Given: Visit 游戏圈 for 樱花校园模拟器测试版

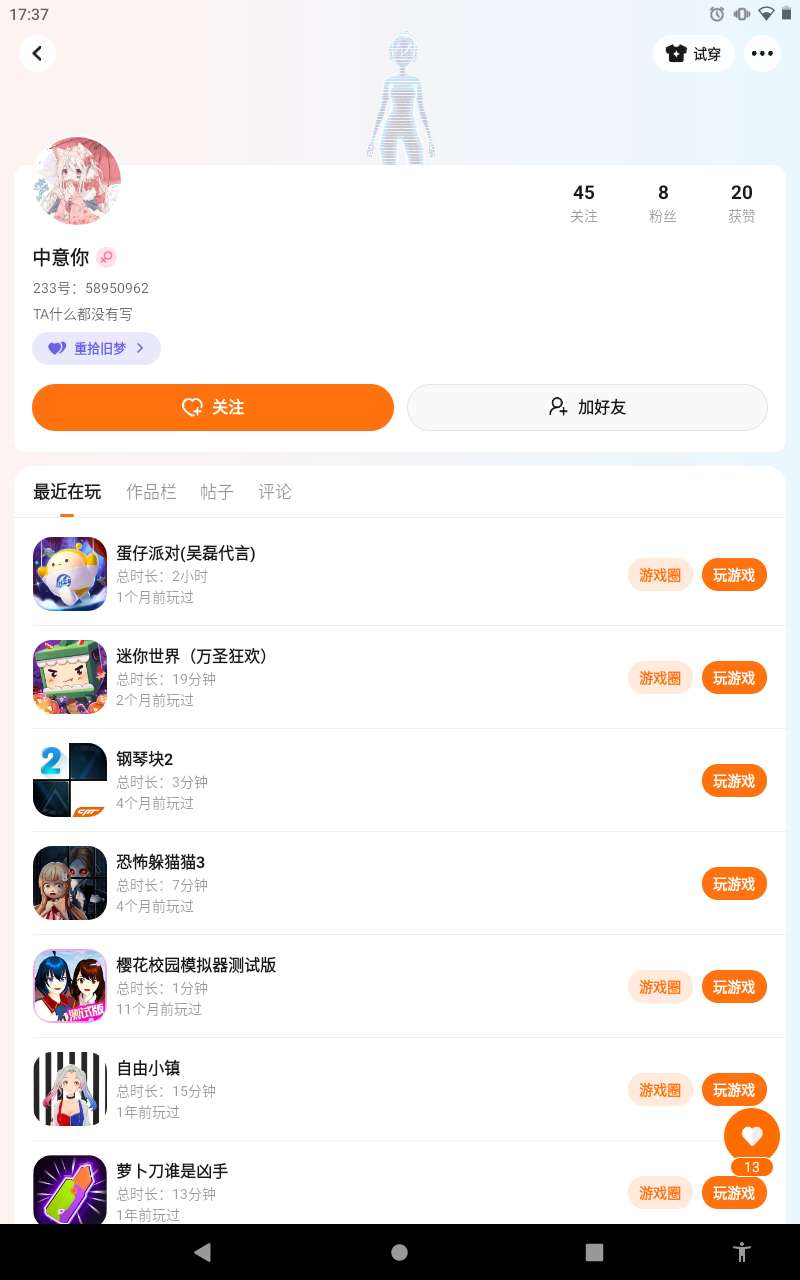Looking at the screenshot, I should click(660, 987).
